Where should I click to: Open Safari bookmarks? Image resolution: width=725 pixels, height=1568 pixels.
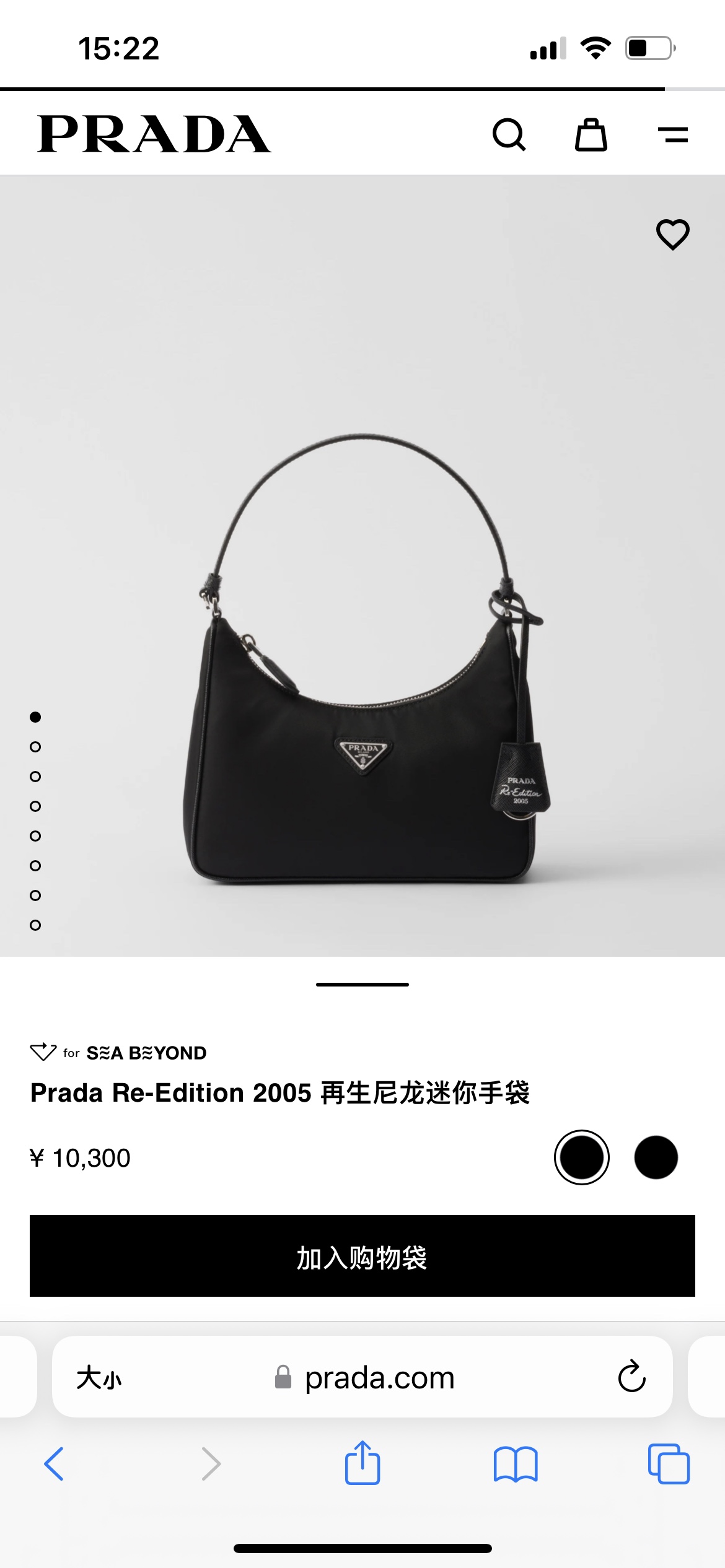pos(516,1464)
